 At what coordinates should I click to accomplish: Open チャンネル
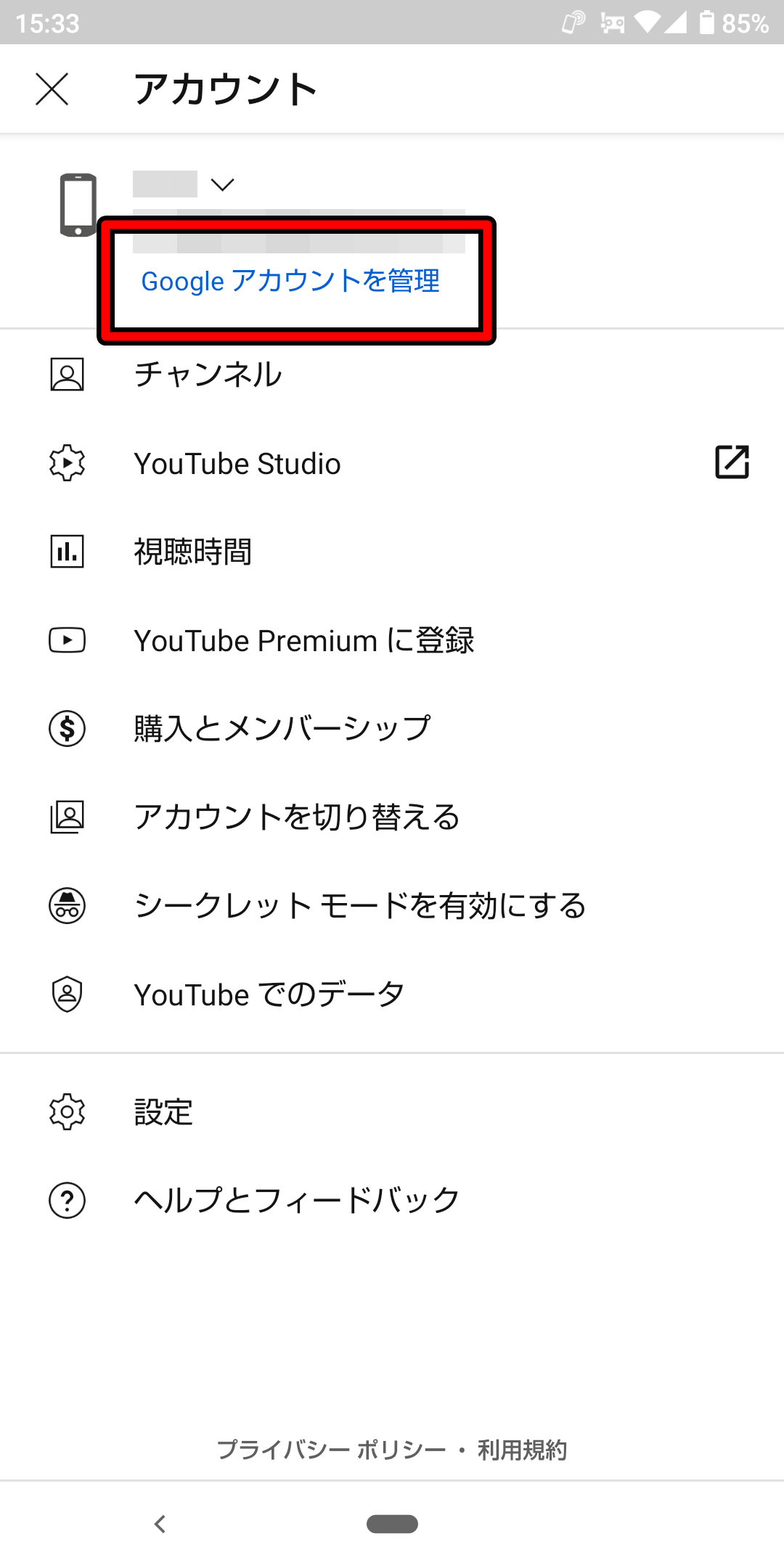(x=392, y=375)
